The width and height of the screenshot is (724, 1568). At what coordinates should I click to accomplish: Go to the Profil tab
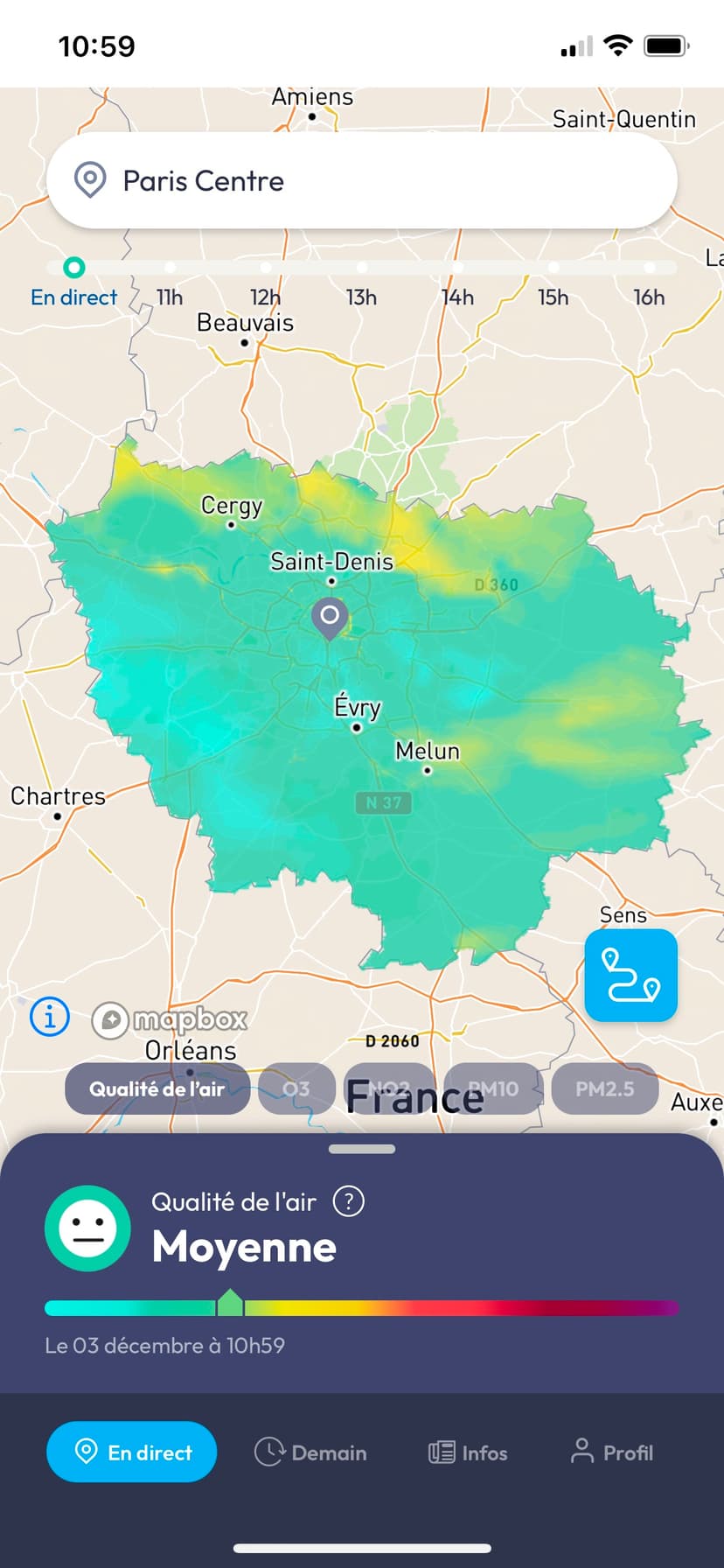pyautogui.click(x=612, y=1452)
